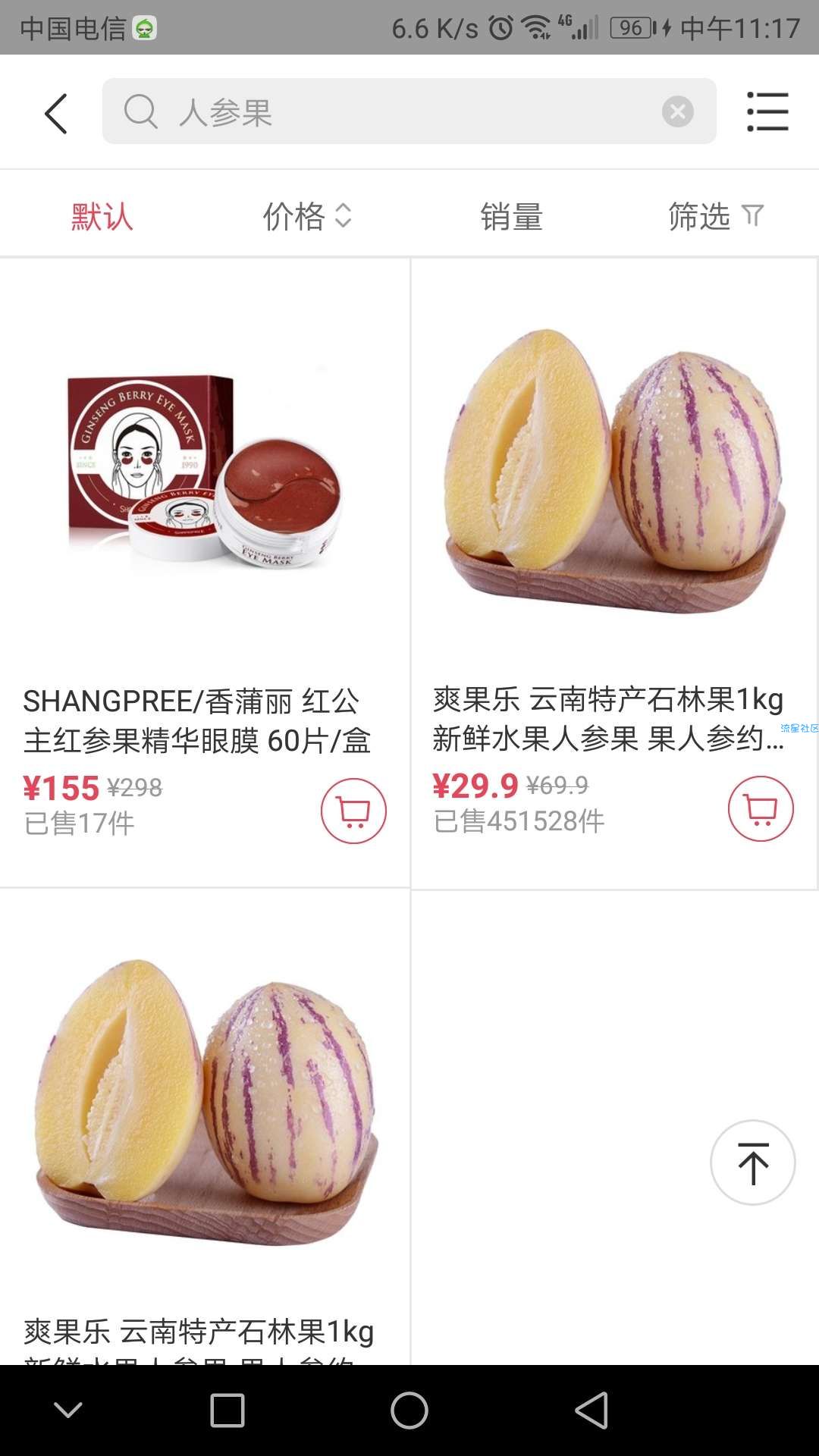Tap the 人参果 search field
Viewport: 819px width, 1456px height.
pos(394,111)
